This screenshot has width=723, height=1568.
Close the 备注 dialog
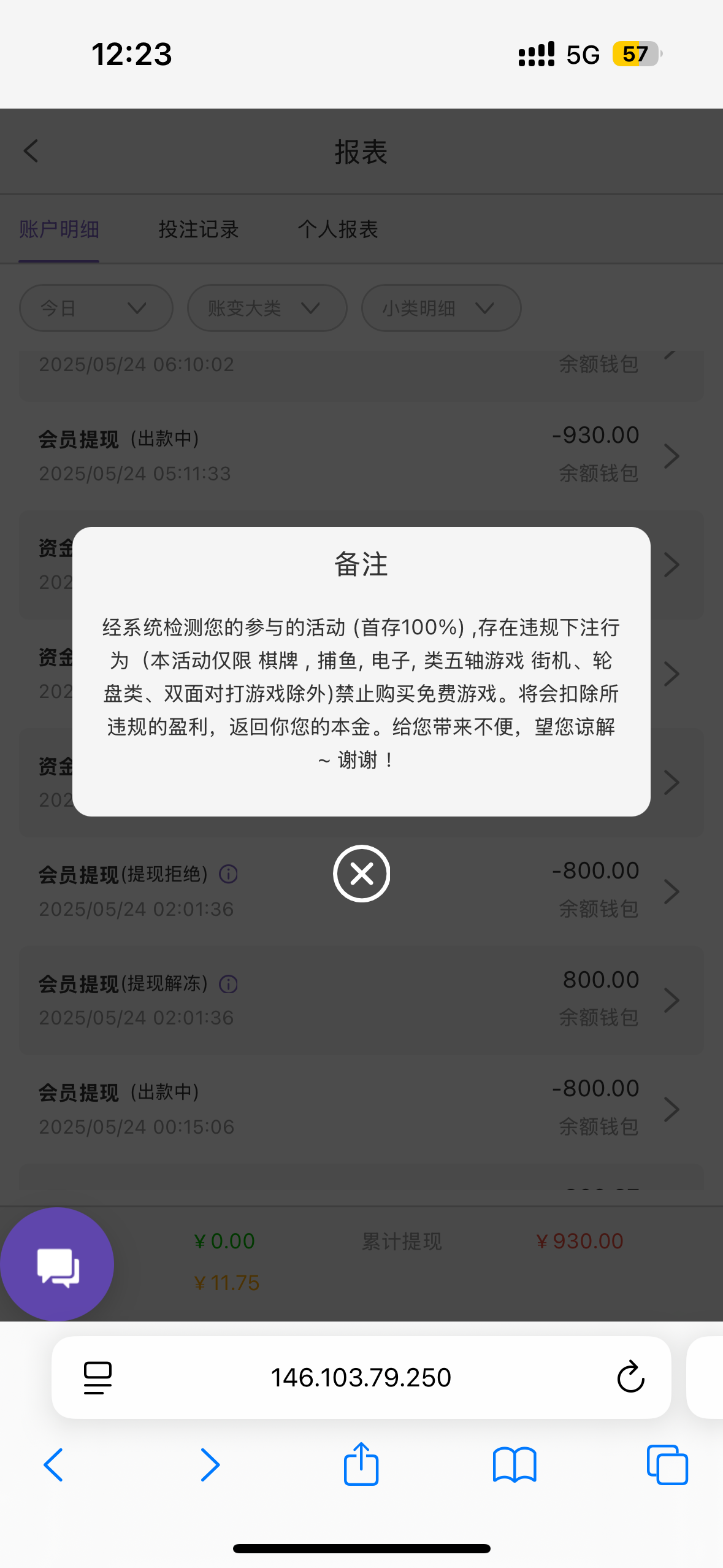pos(362,874)
